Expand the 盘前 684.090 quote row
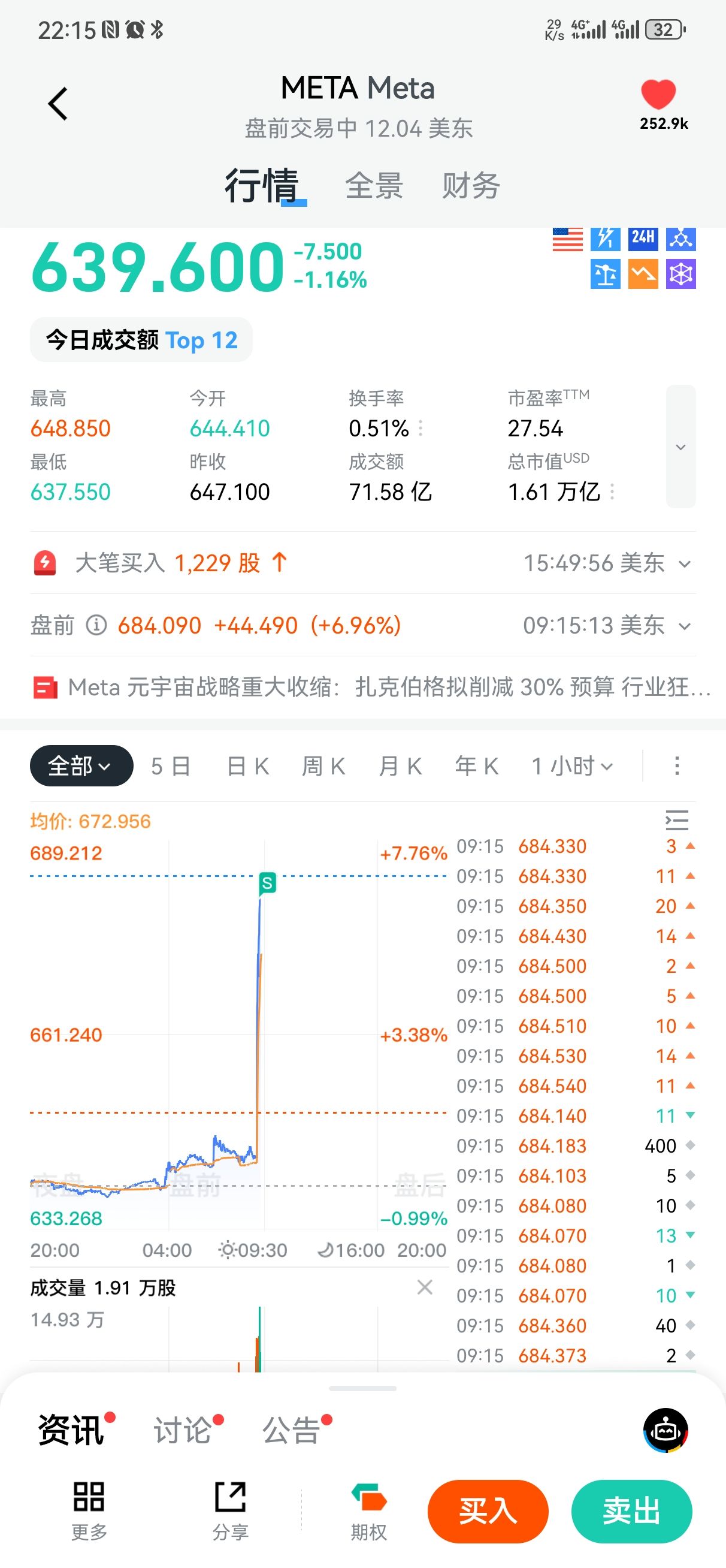The height and width of the screenshot is (1568, 726). click(x=685, y=626)
